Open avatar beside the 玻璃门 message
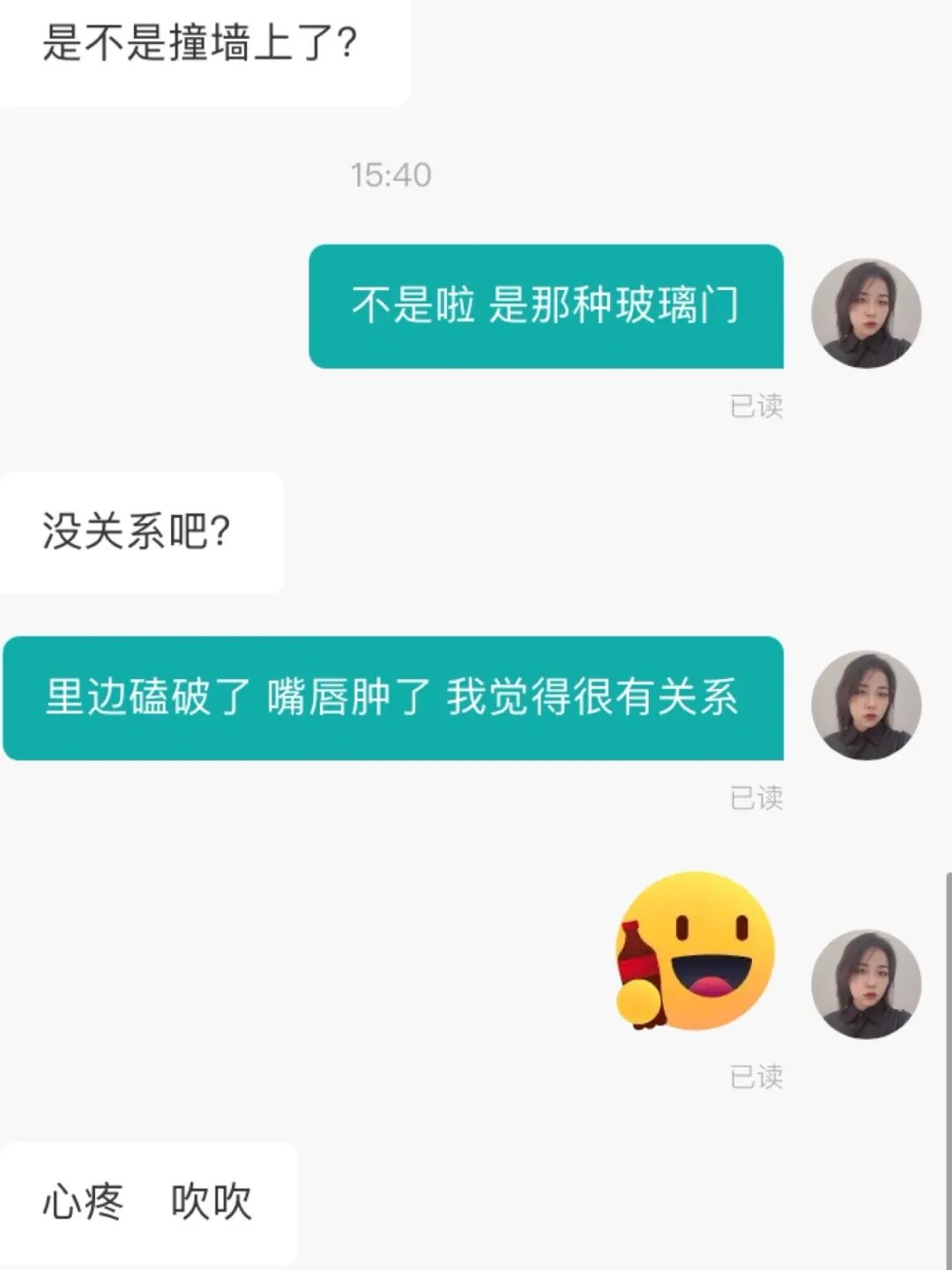This screenshot has width=952, height=1270. click(x=866, y=313)
